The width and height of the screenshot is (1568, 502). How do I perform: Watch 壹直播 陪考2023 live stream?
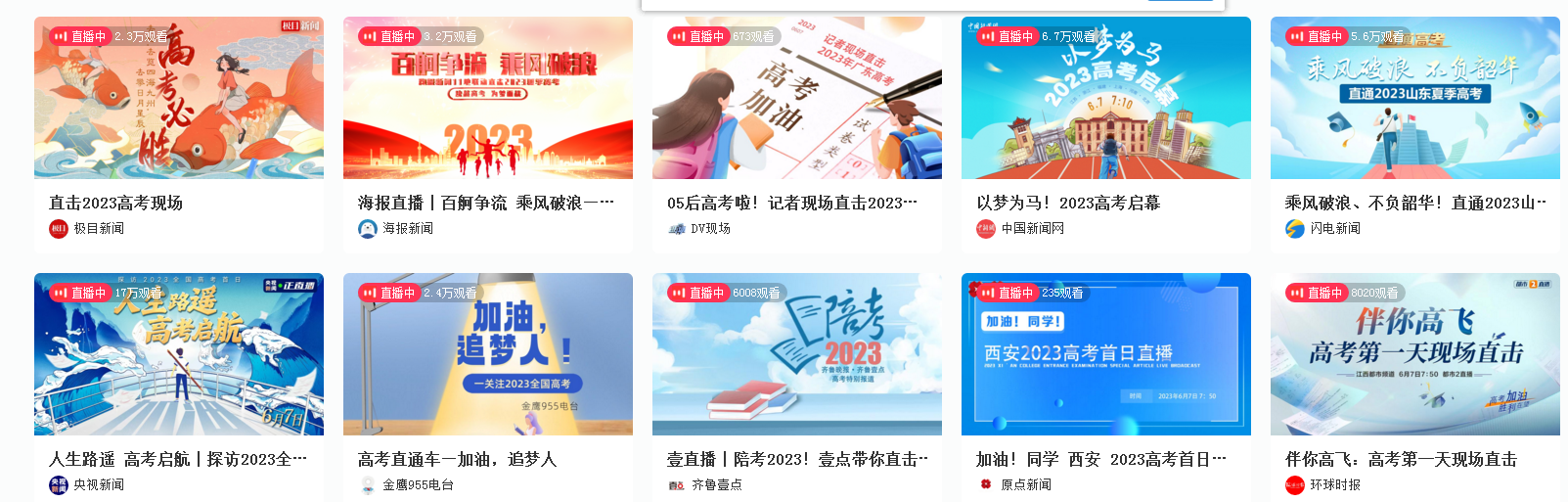coord(796,354)
